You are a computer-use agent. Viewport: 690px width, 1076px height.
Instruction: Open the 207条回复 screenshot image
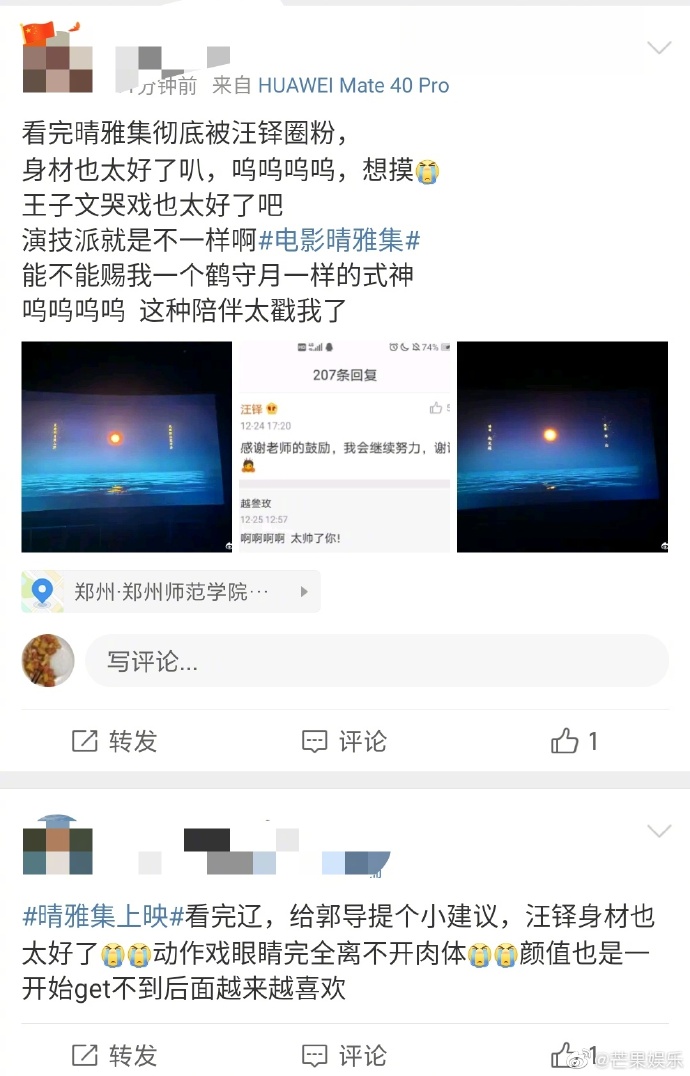point(344,446)
